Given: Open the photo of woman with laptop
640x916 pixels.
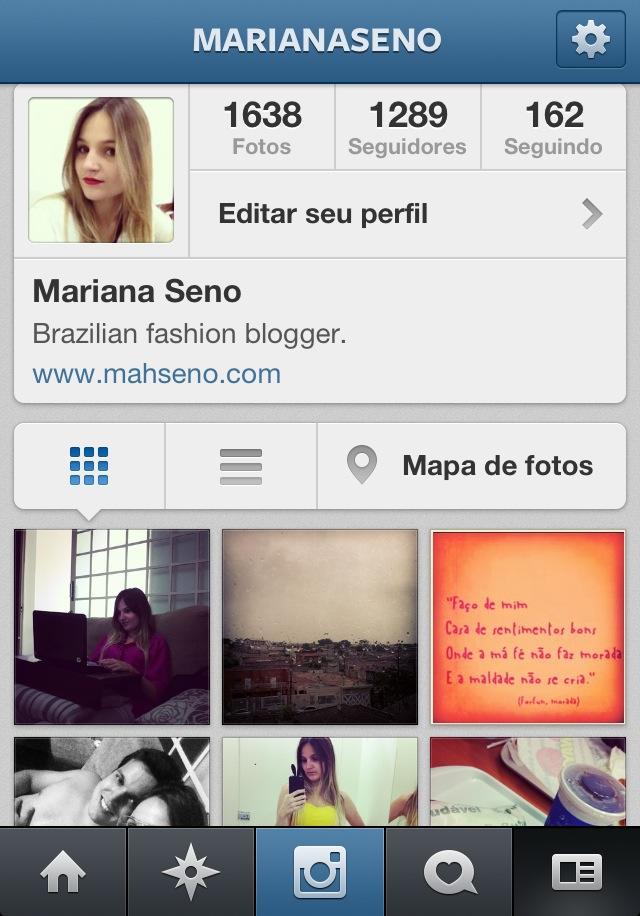Looking at the screenshot, I should click(x=112, y=627).
